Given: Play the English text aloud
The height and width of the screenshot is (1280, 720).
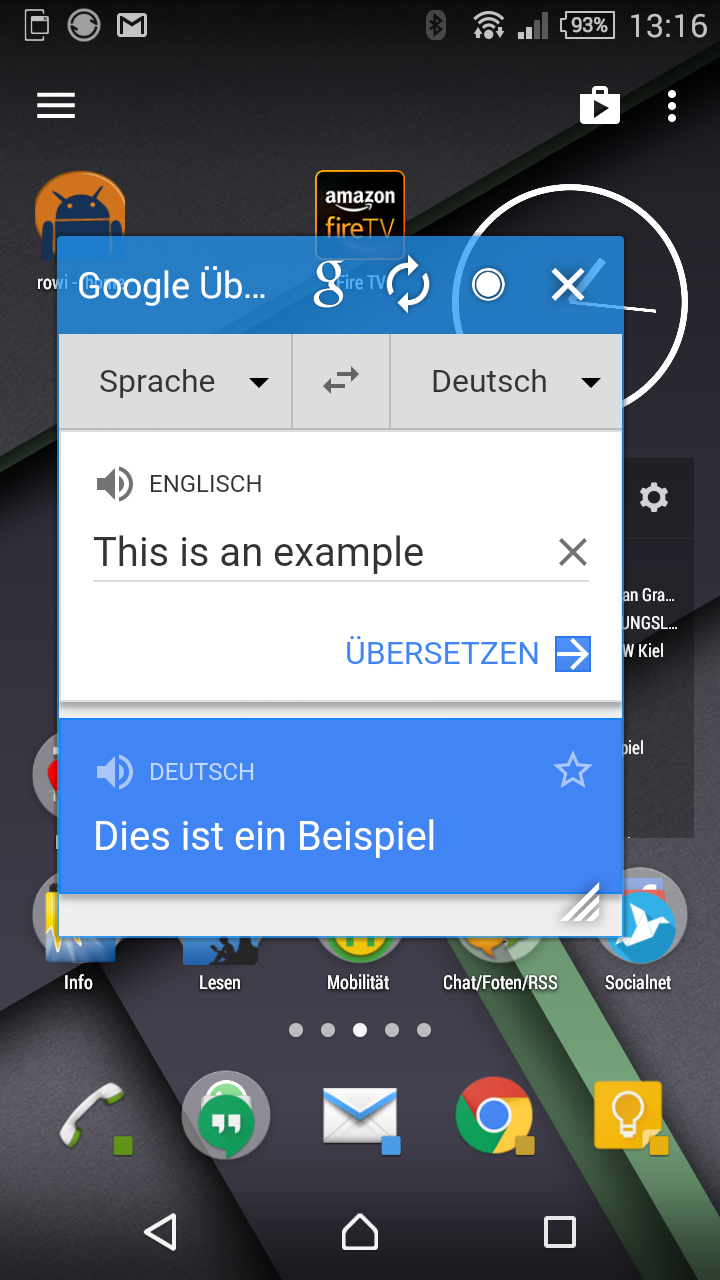Looking at the screenshot, I should (x=114, y=484).
